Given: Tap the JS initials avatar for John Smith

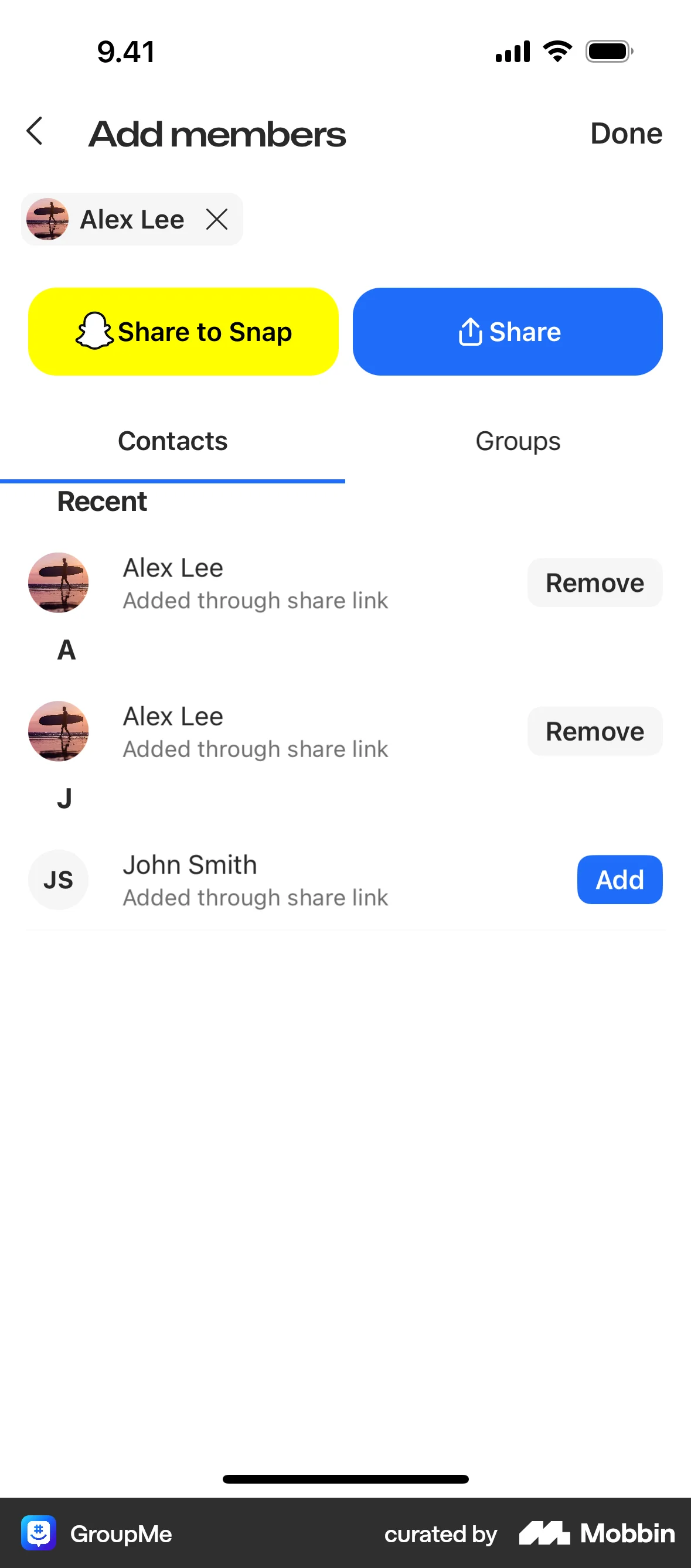Looking at the screenshot, I should (x=58, y=879).
